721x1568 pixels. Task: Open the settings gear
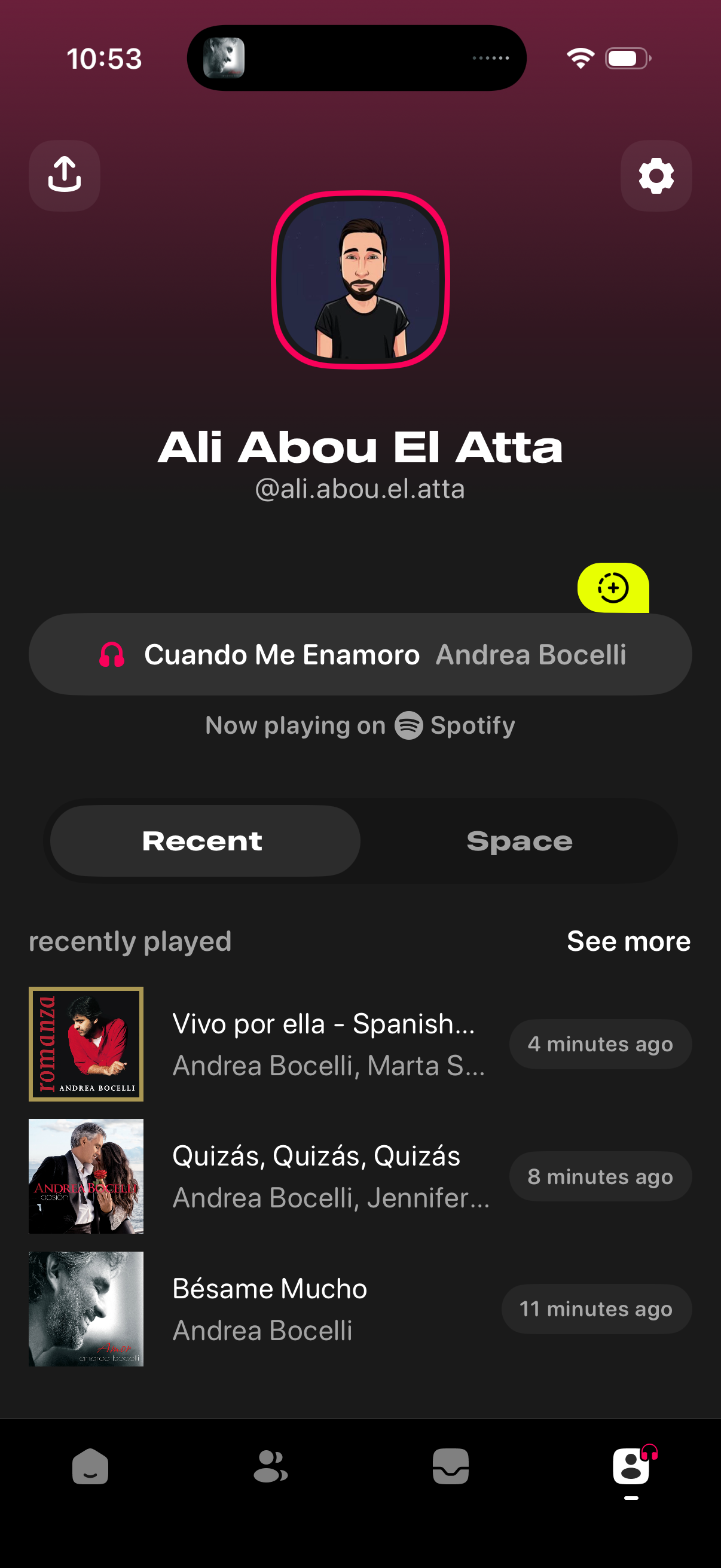tap(655, 176)
